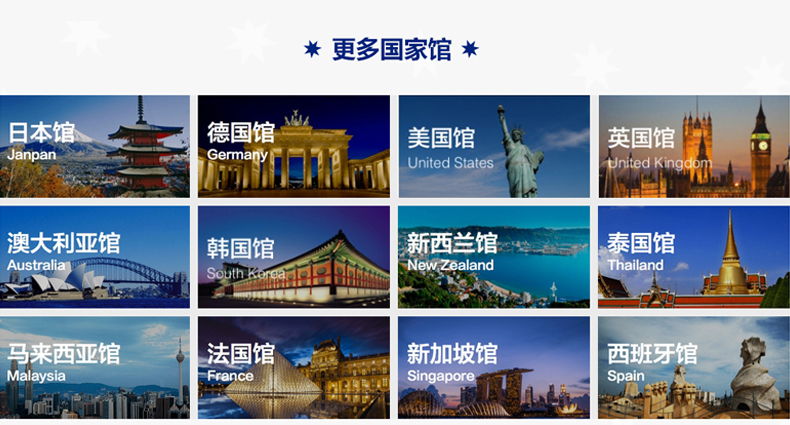Screen dimensions: 790x425
Task: Choose the 新西兰馆 New Zealand pavilion
Action: click(493, 256)
